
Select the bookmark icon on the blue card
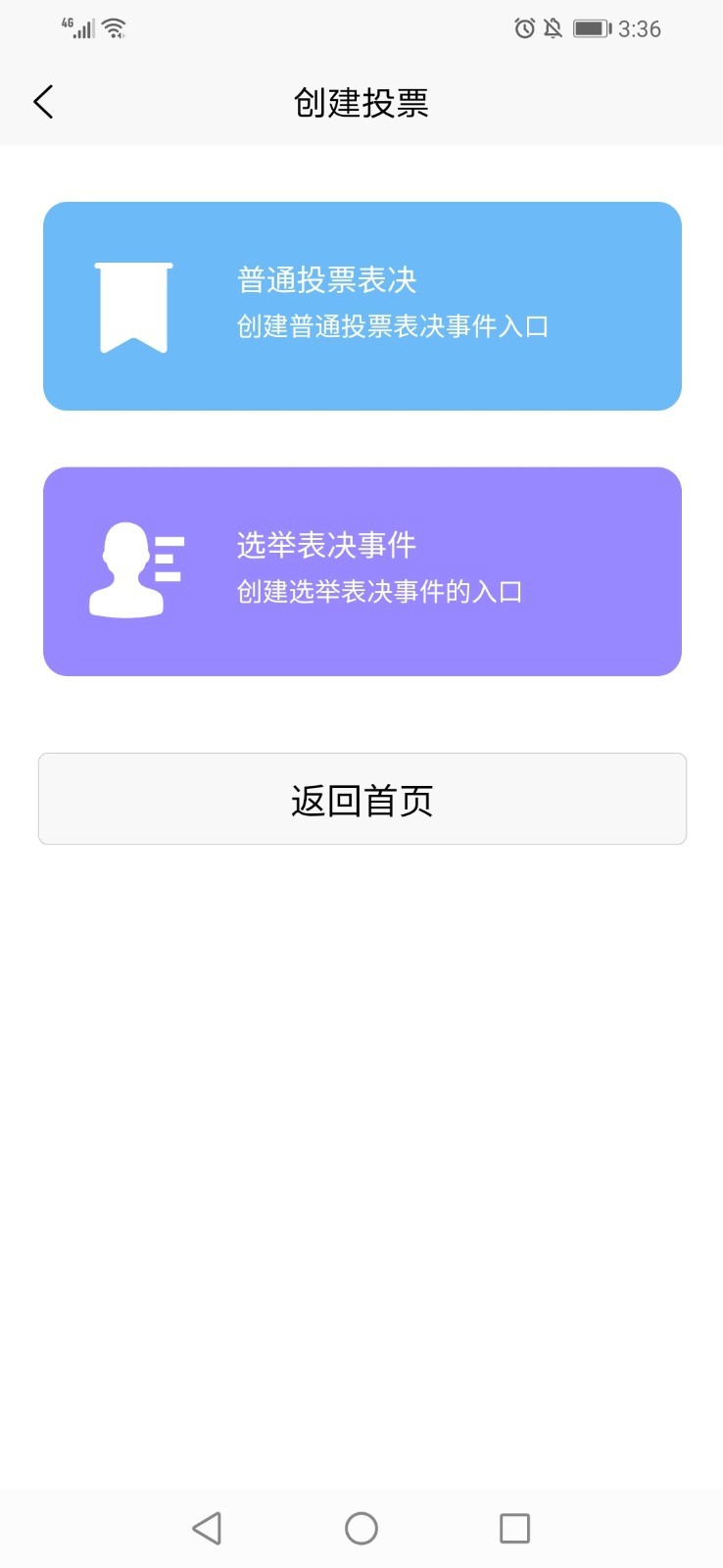[132, 307]
